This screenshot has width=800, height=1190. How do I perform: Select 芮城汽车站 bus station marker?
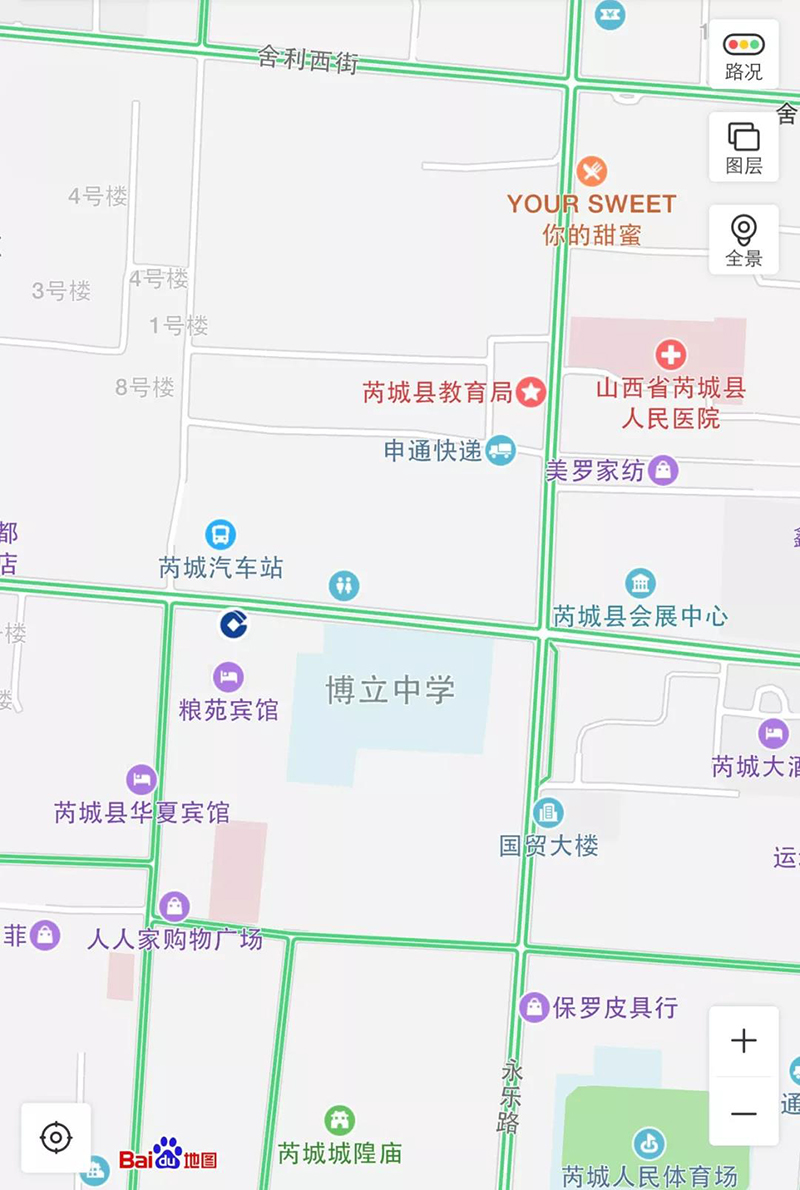[x=221, y=535]
